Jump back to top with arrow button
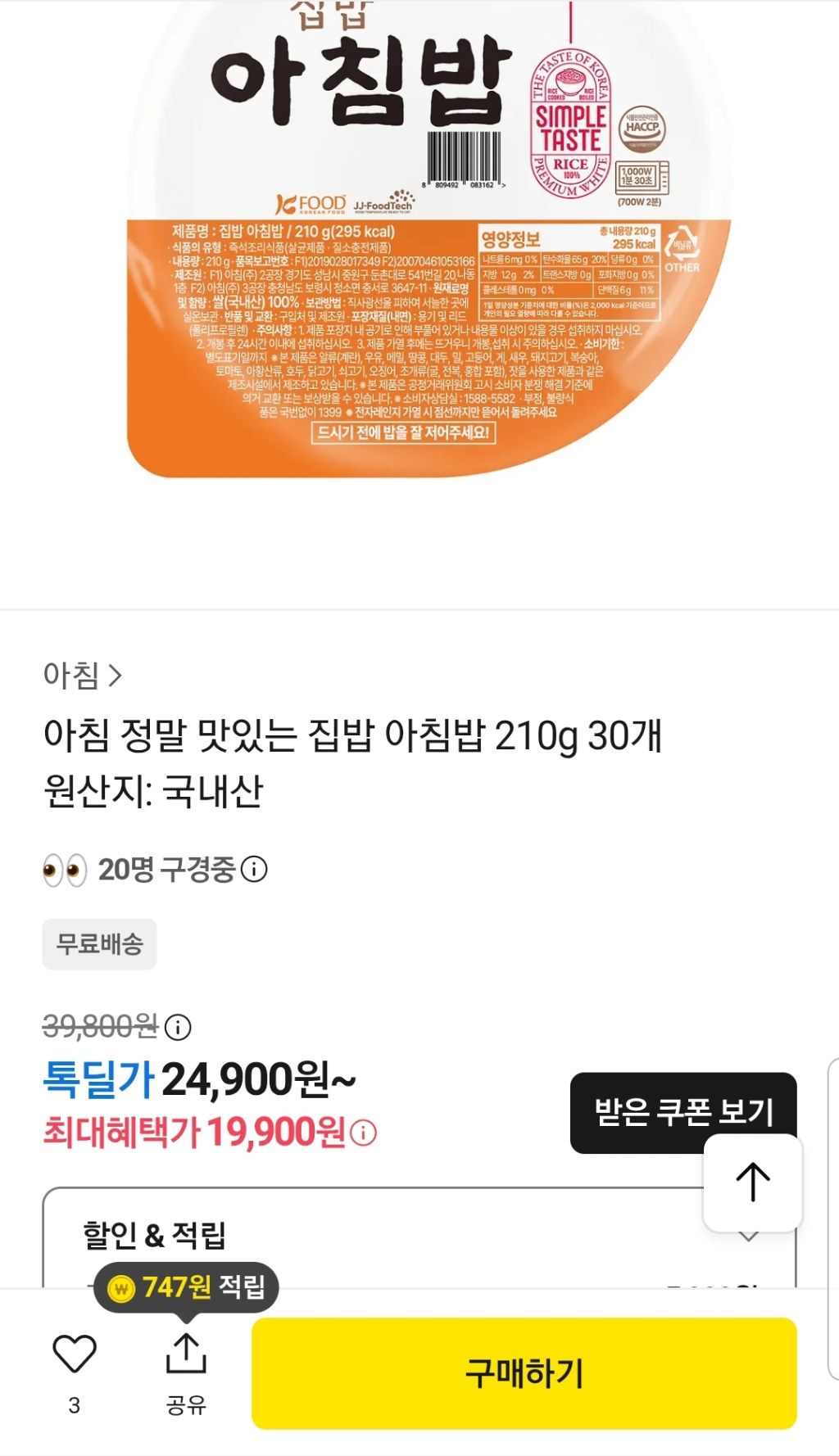The image size is (839, 1456). point(752,1182)
